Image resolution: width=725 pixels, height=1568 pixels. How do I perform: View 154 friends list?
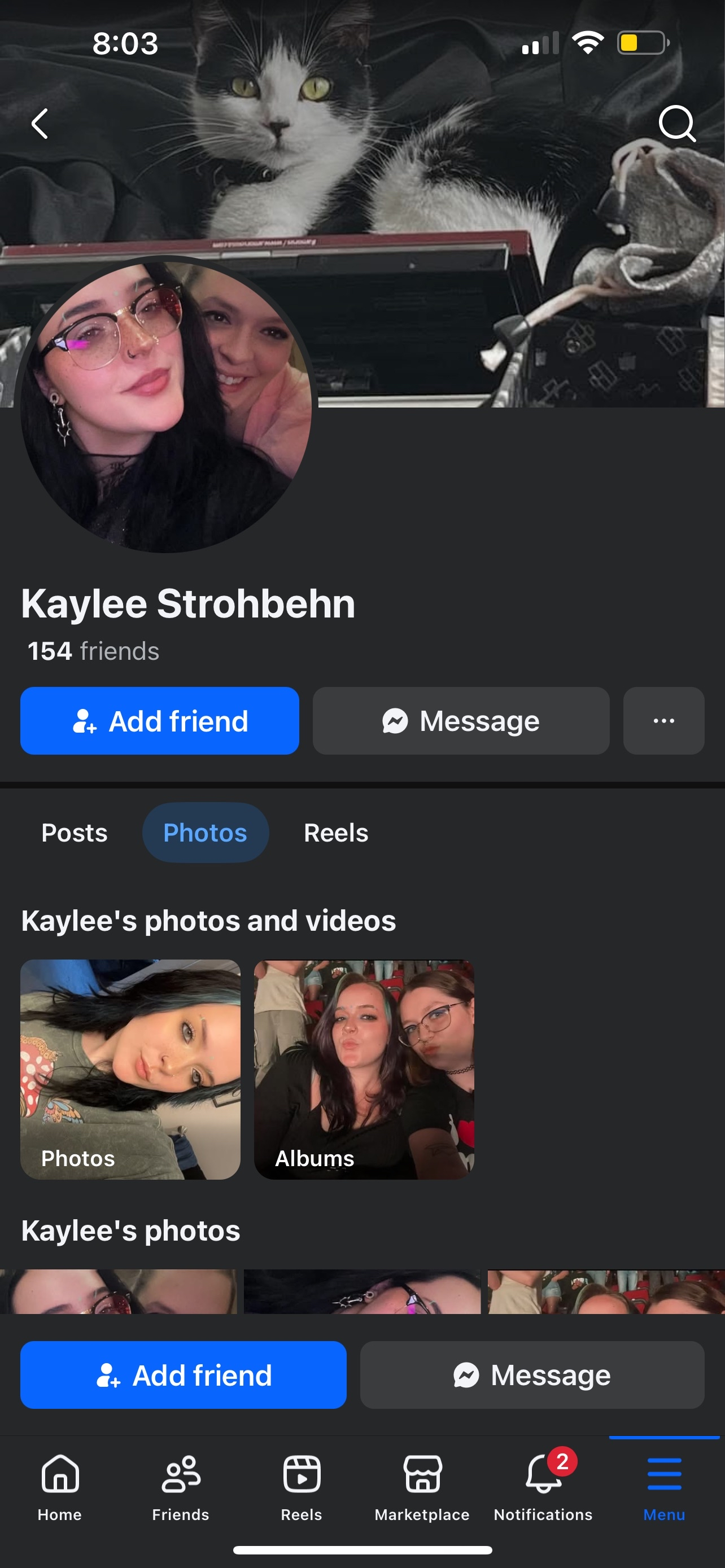coord(94,651)
